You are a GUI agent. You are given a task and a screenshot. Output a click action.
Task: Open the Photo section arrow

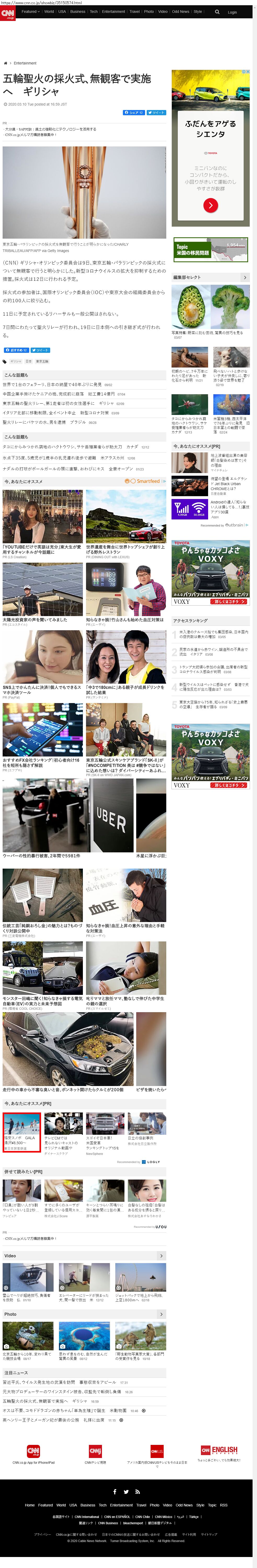click(161, 1314)
